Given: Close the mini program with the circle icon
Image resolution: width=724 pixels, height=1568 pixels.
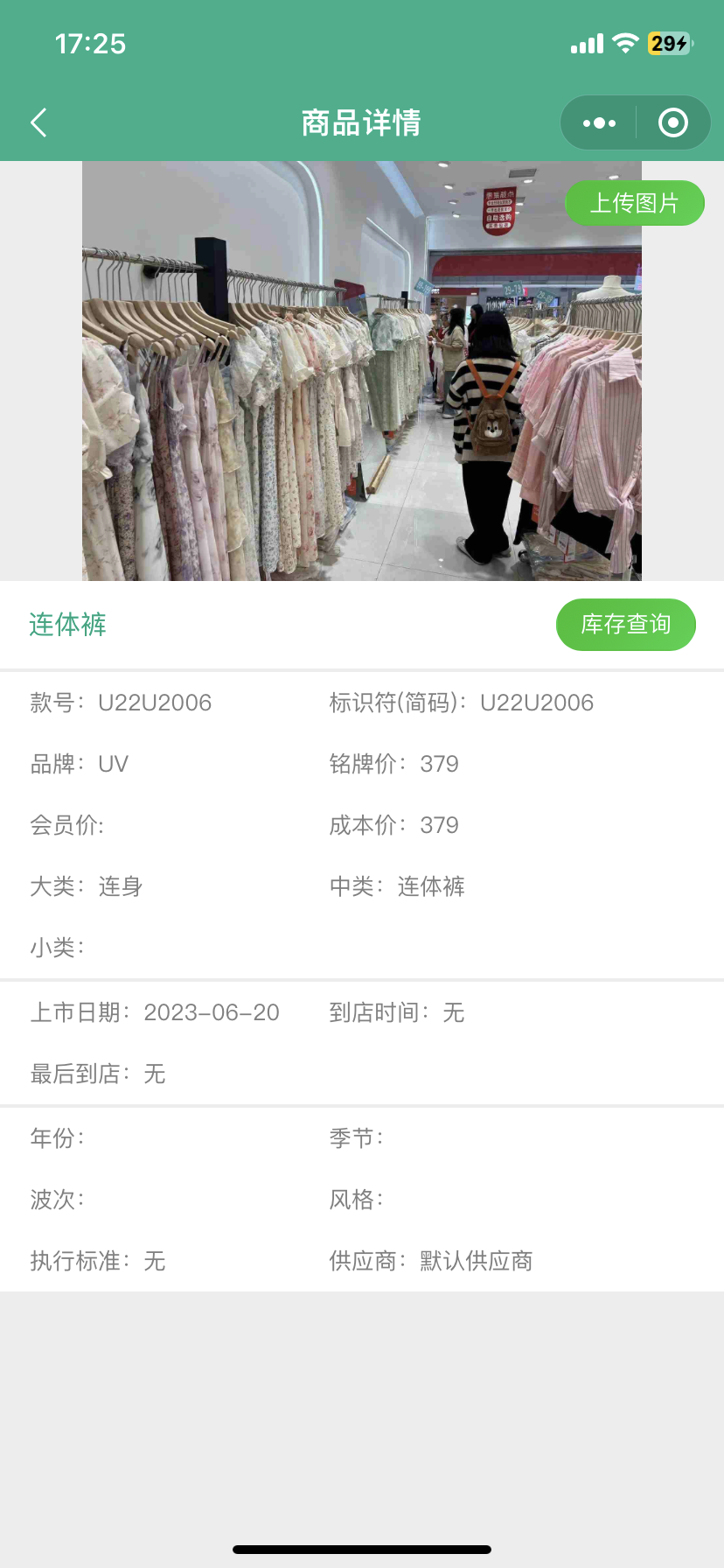Looking at the screenshot, I should [672, 123].
